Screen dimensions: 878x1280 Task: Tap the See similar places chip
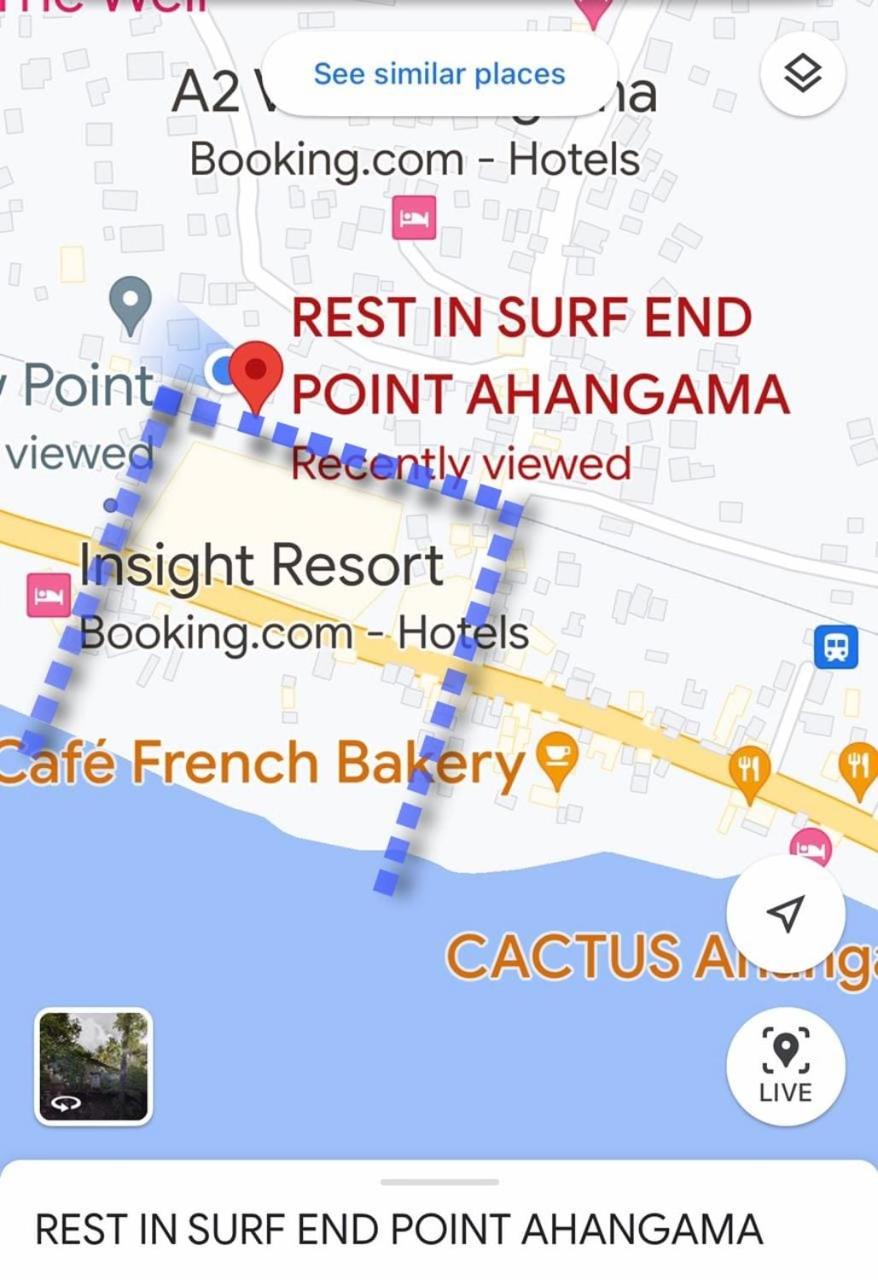click(x=439, y=75)
